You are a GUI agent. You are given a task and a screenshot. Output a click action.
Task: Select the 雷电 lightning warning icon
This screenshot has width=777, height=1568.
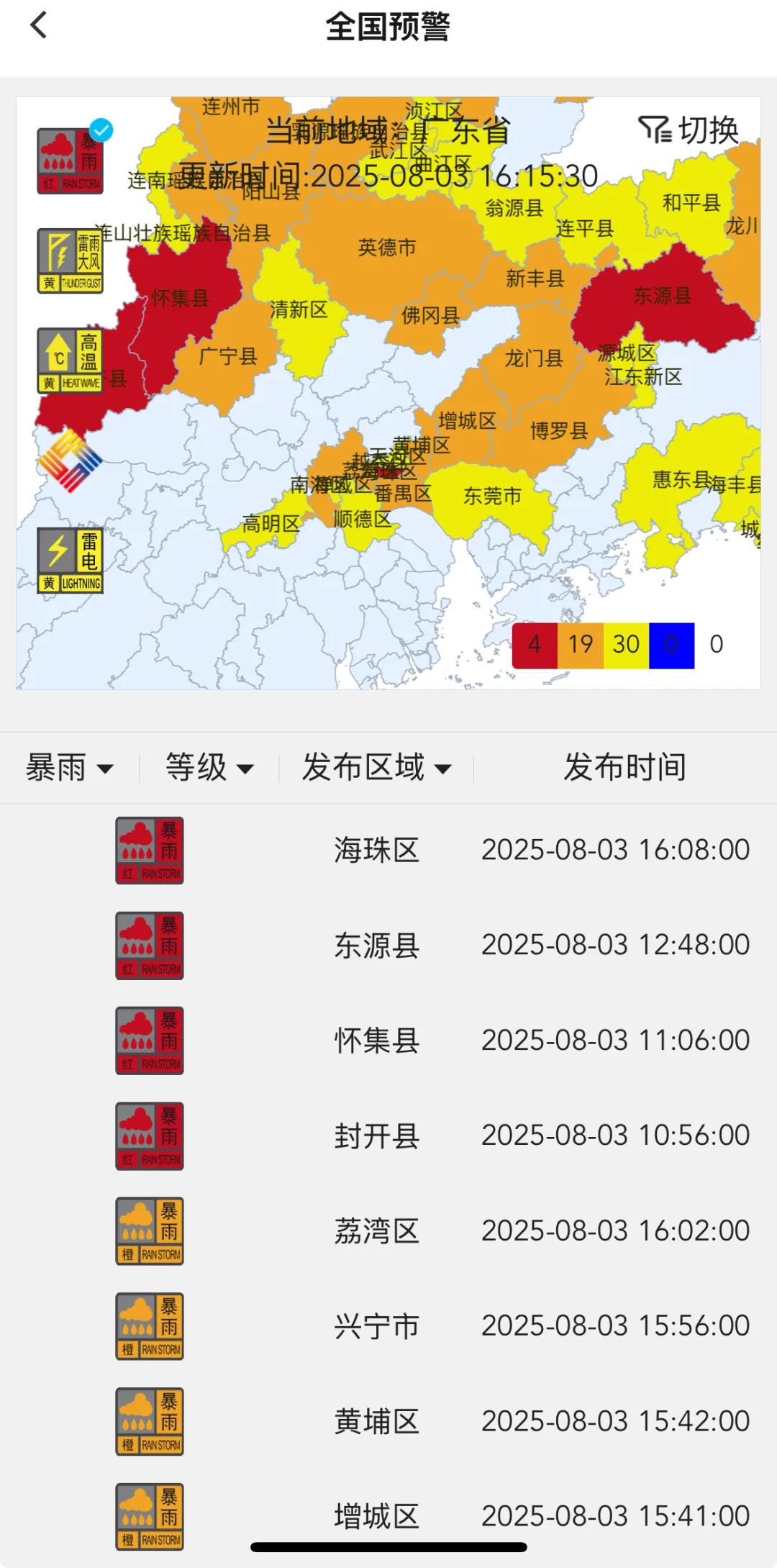(70, 561)
